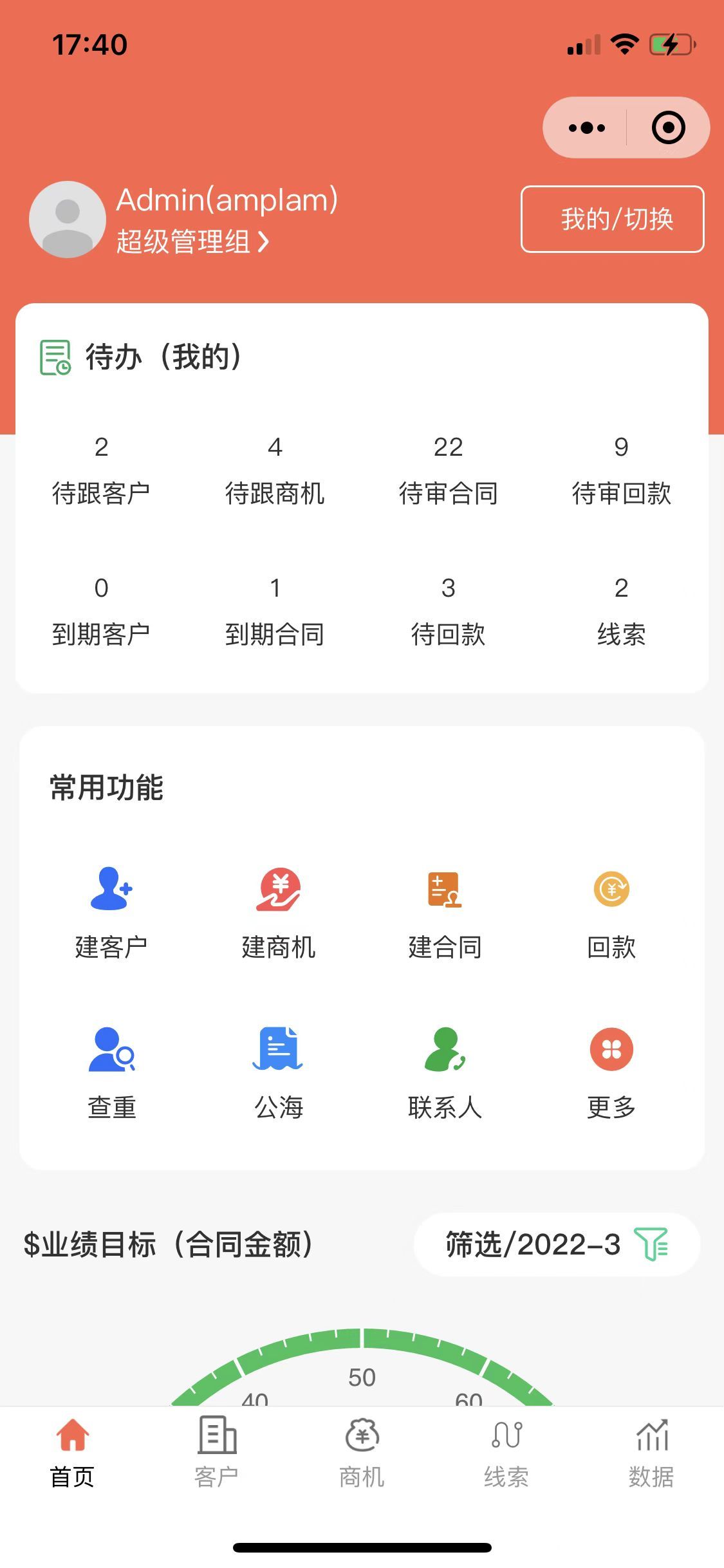This screenshot has width=724, height=1568.
Task: Tap the performance target gauge chart
Action: (x=362, y=1365)
